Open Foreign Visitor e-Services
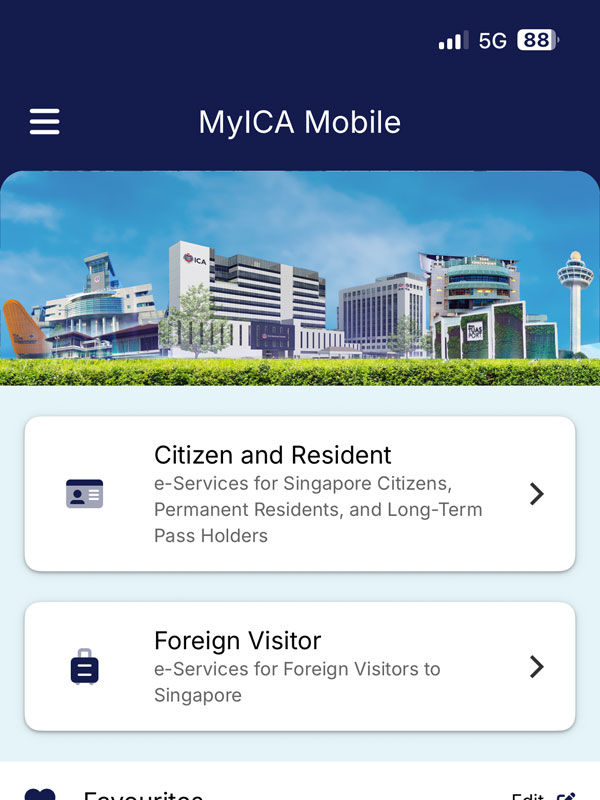 pyautogui.click(x=300, y=666)
